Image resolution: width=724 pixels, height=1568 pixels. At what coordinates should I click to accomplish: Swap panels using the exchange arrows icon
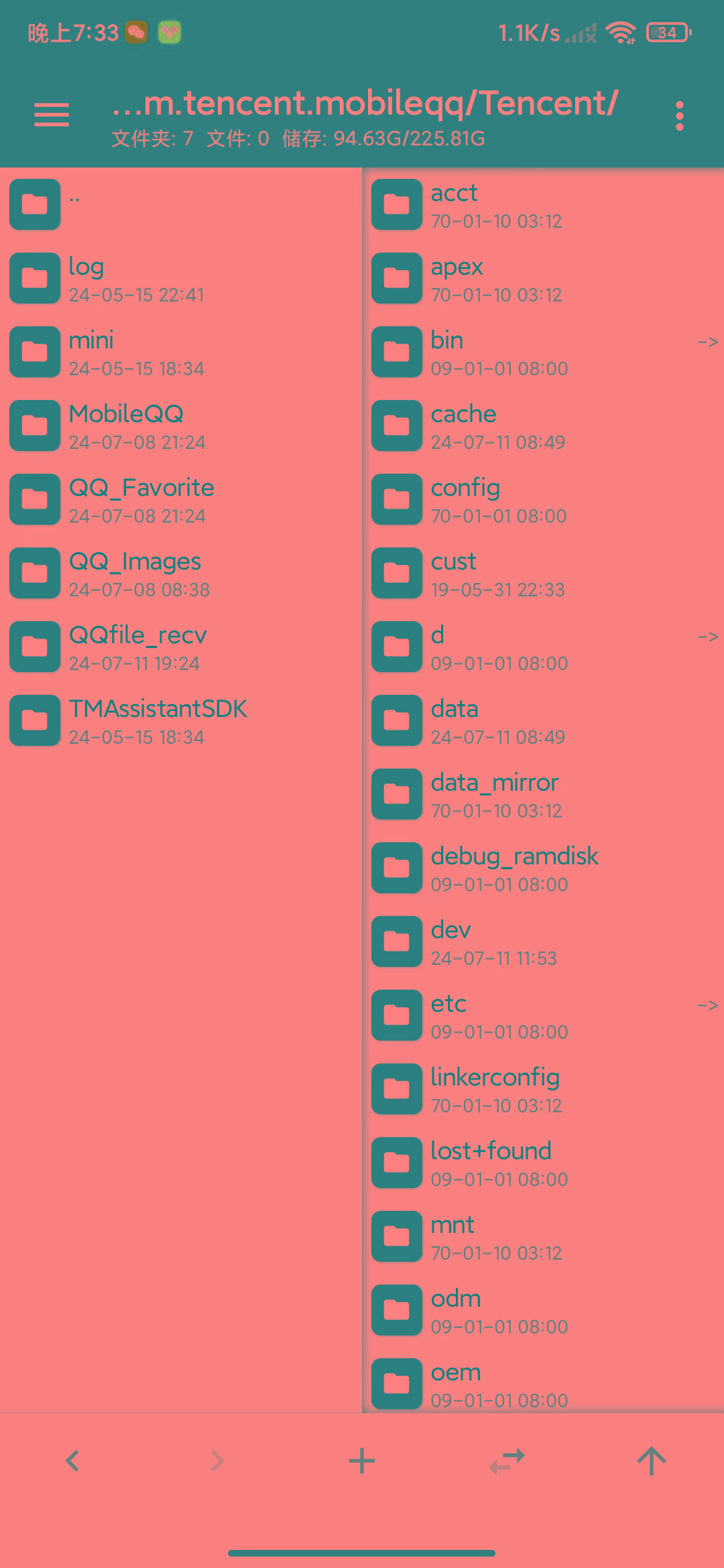tap(507, 1461)
